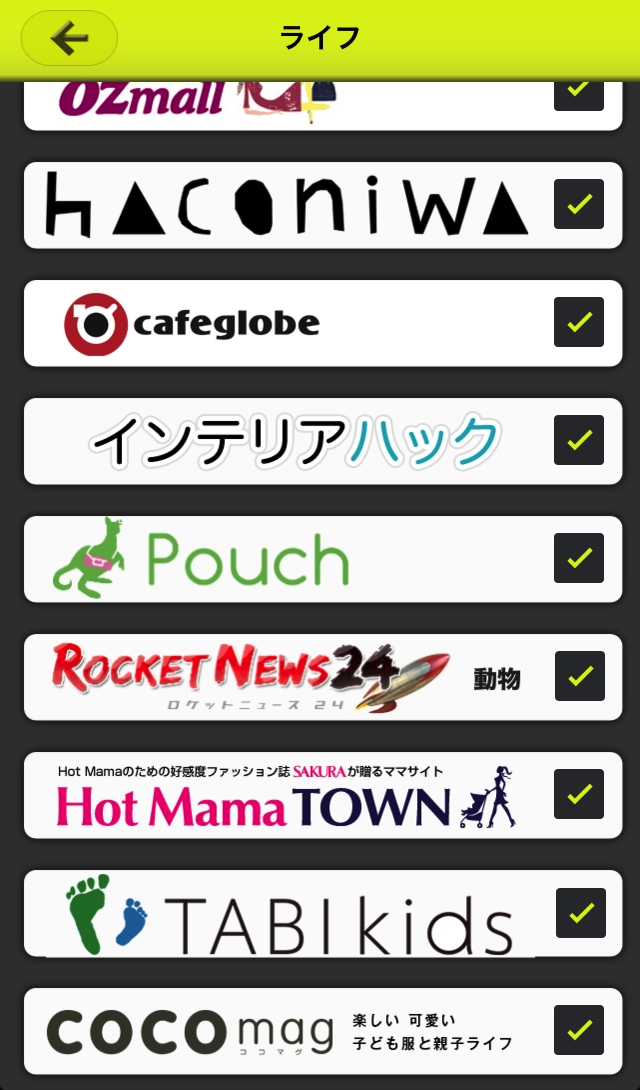
Task: Go back using the arrow button
Action: (x=69, y=38)
